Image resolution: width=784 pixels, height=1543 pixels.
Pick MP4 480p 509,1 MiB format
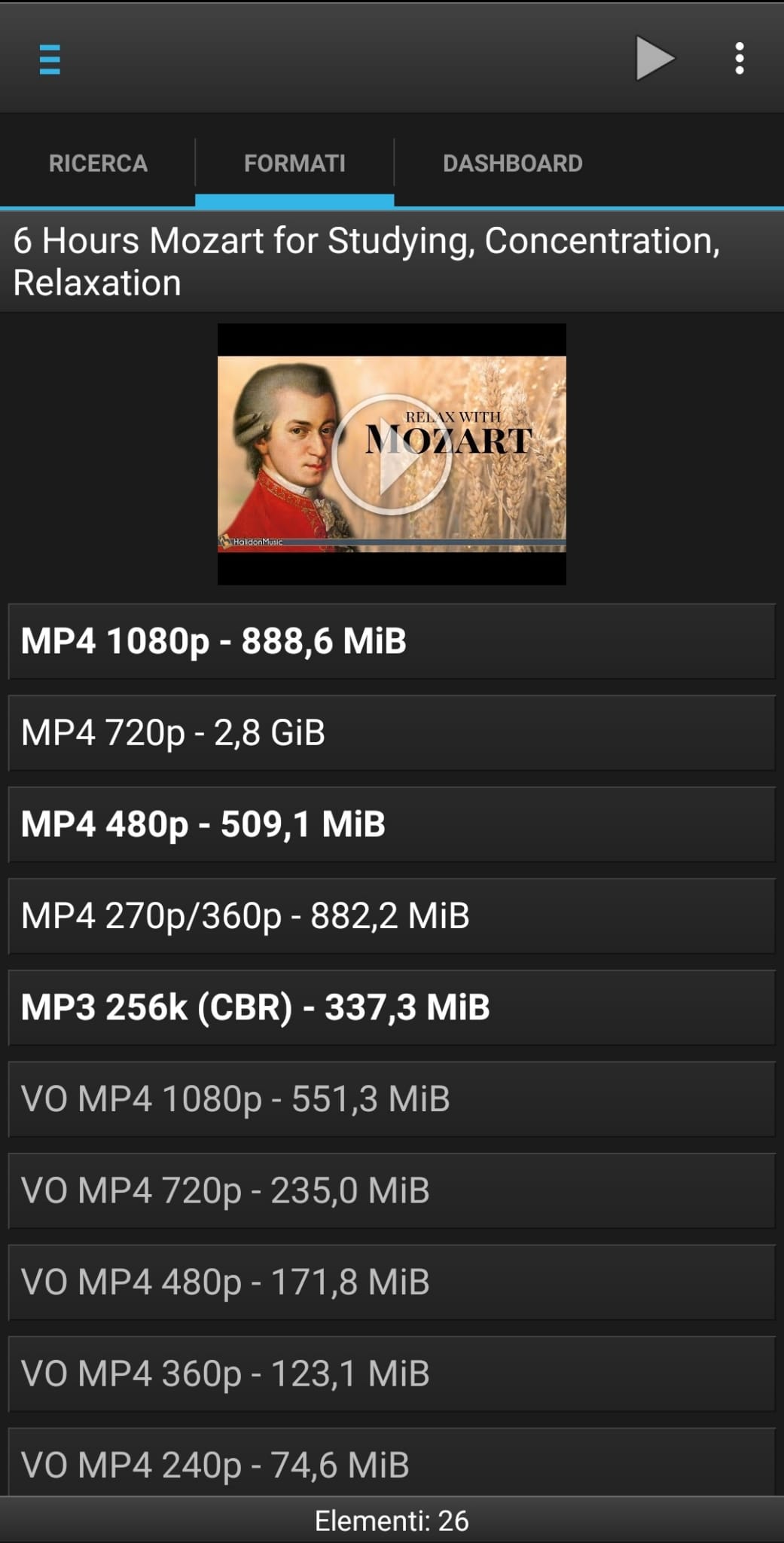392,824
